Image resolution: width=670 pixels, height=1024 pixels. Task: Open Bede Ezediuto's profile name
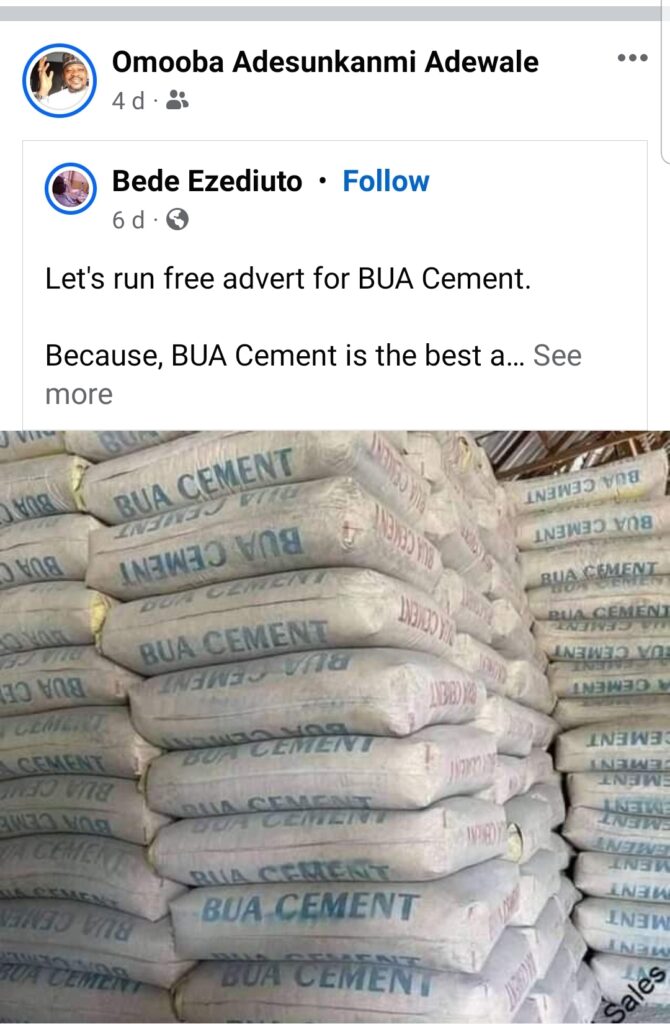point(207,181)
